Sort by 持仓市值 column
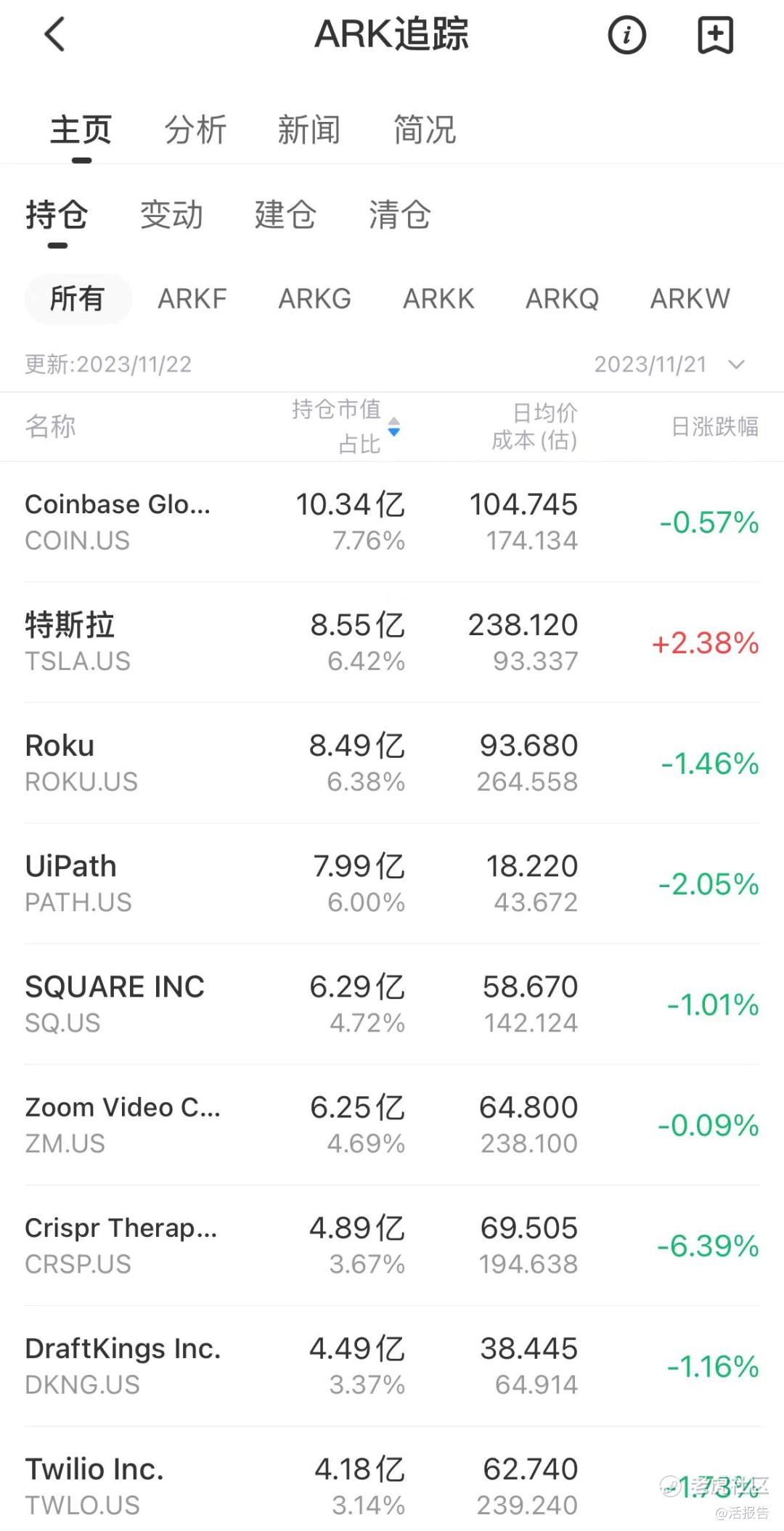The image size is (784, 1531). point(346,426)
